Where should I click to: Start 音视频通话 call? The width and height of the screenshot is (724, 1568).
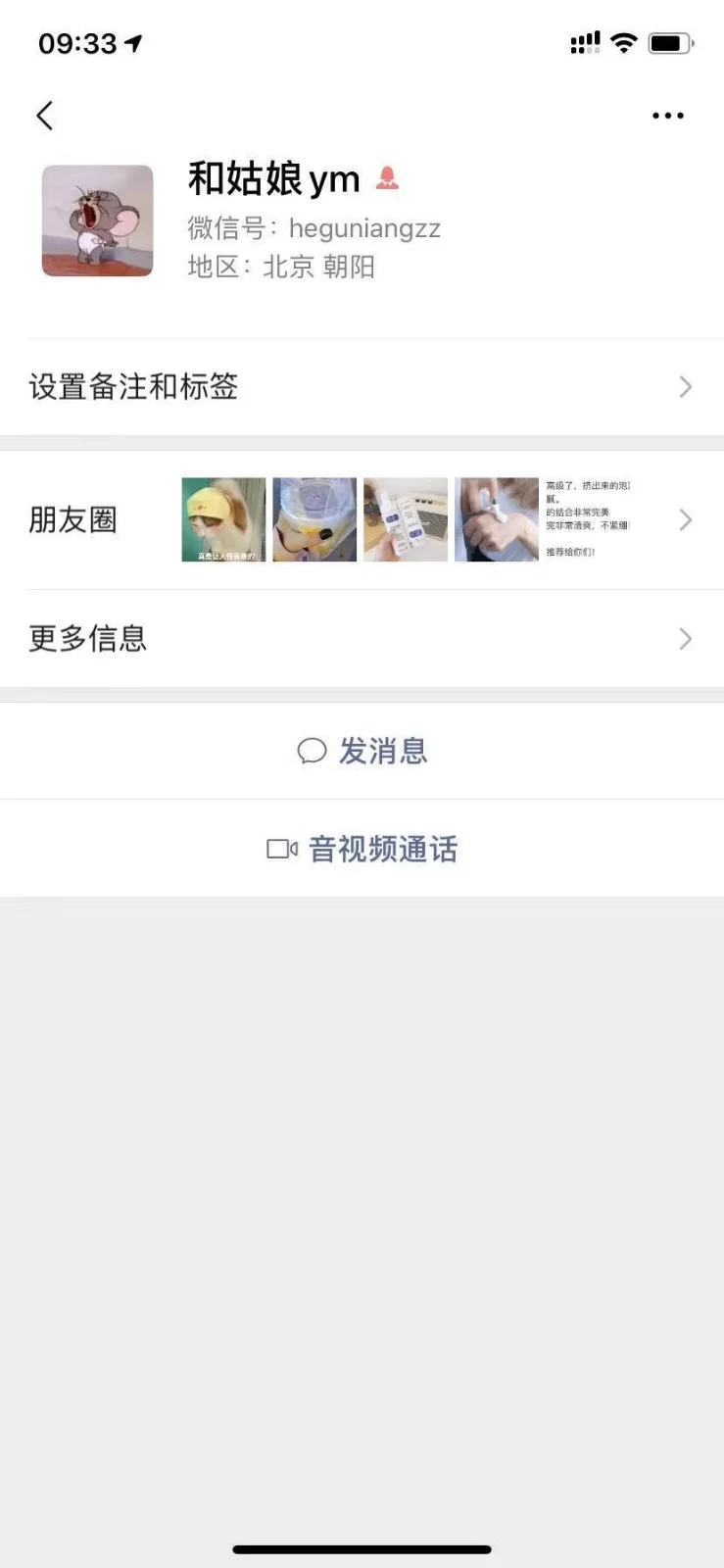point(362,849)
